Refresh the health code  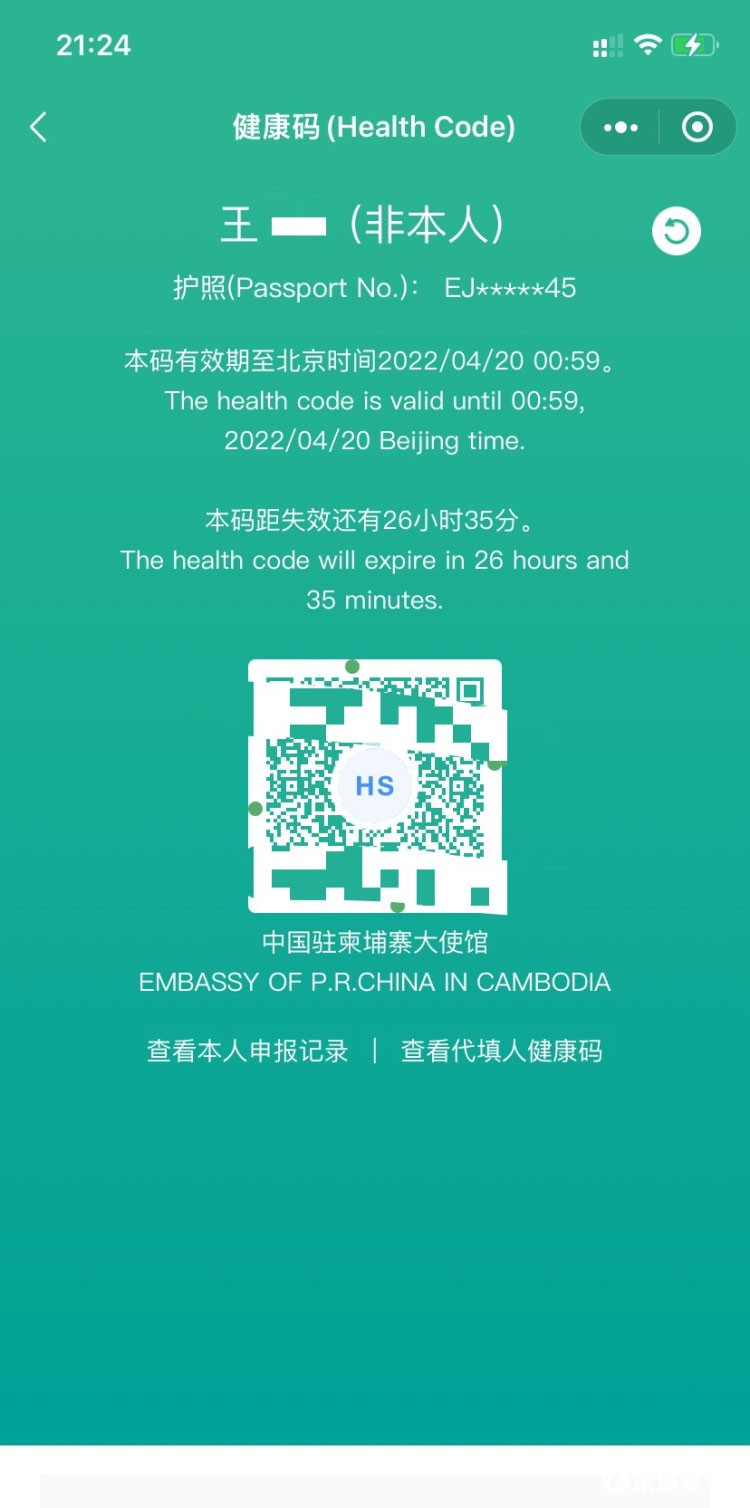pos(676,232)
